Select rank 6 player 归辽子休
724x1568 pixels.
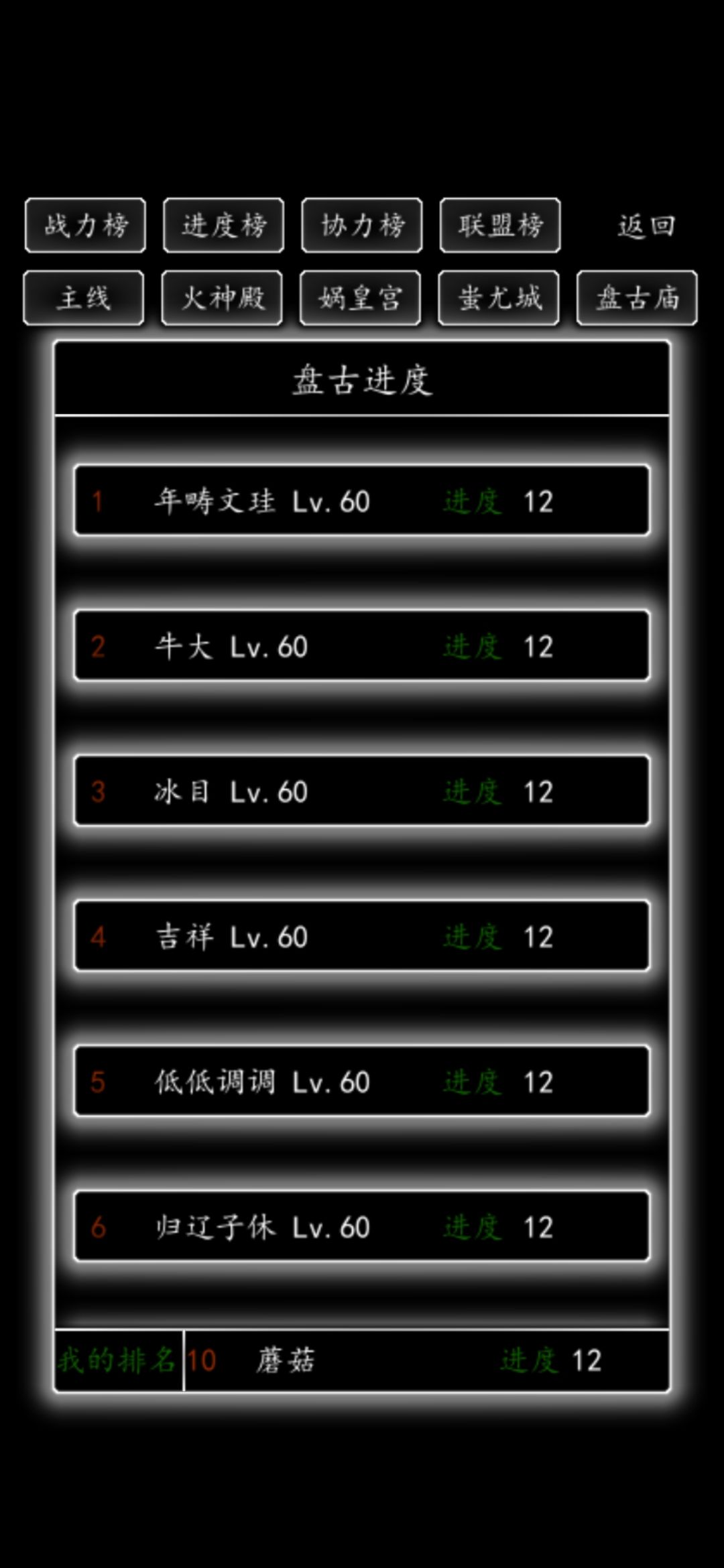(x=362, y=1228)
